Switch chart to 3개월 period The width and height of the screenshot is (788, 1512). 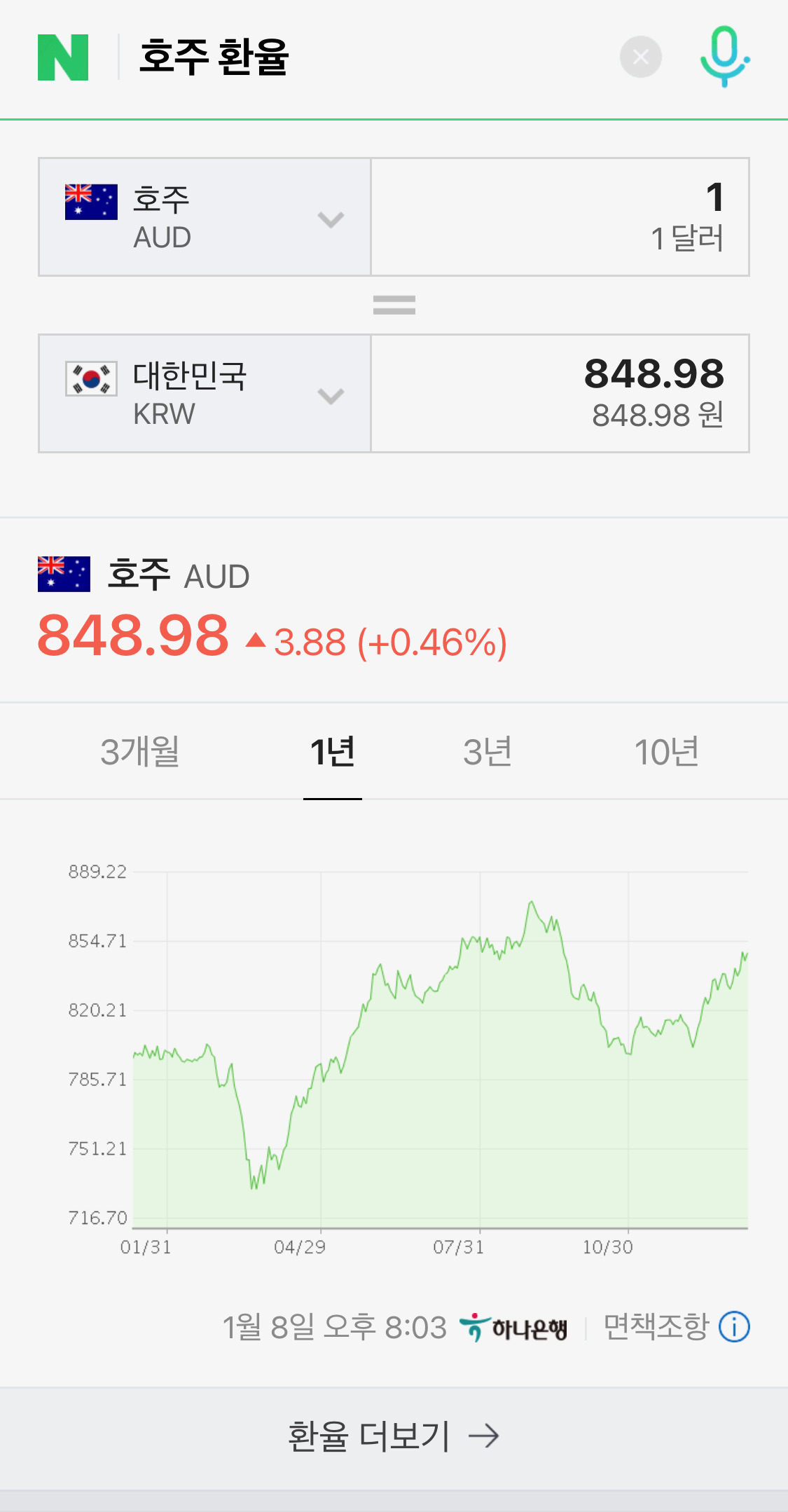coord(140,752)
